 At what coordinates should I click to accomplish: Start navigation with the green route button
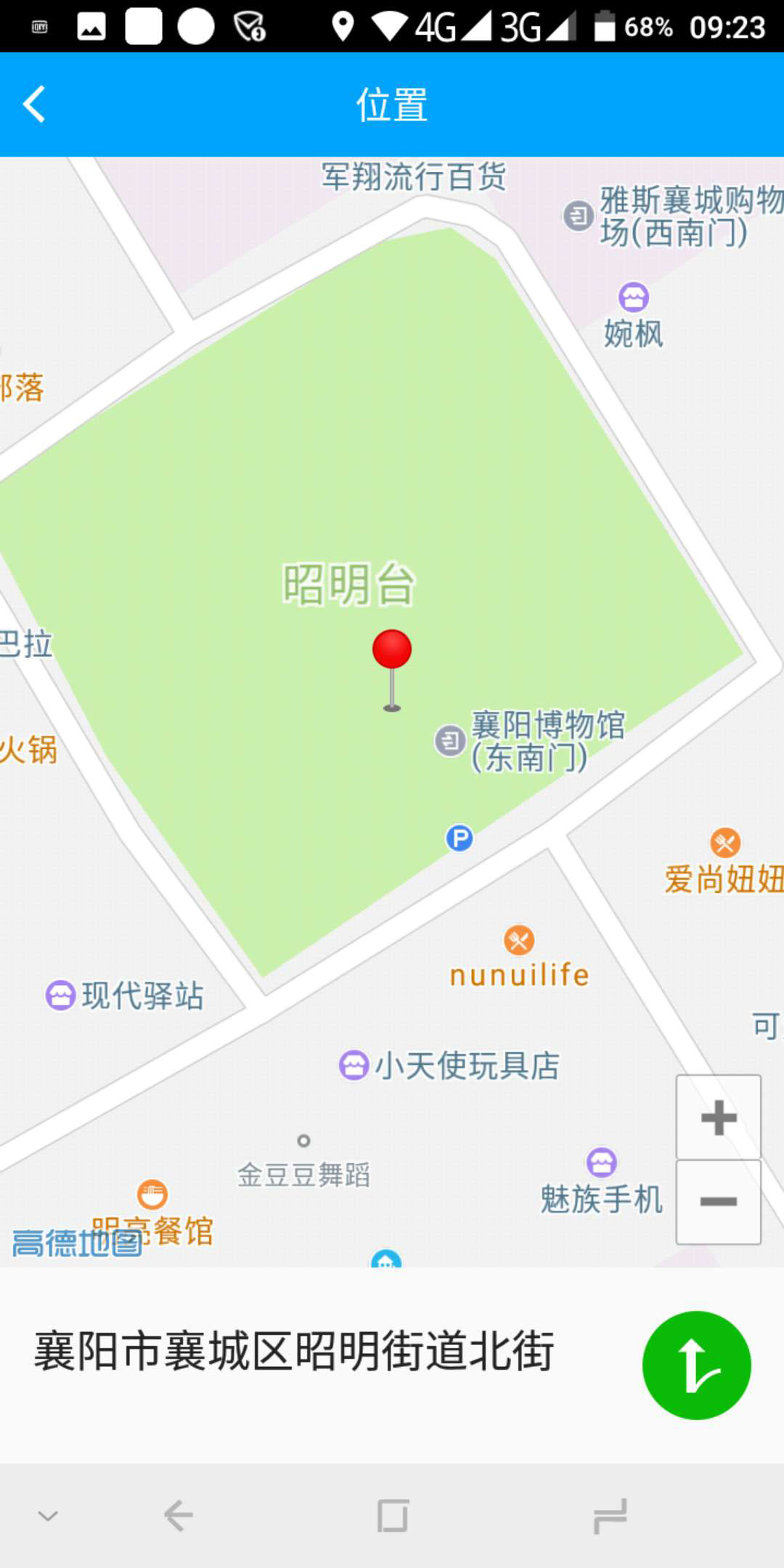pyautogui.click(x=696, y=1365)
